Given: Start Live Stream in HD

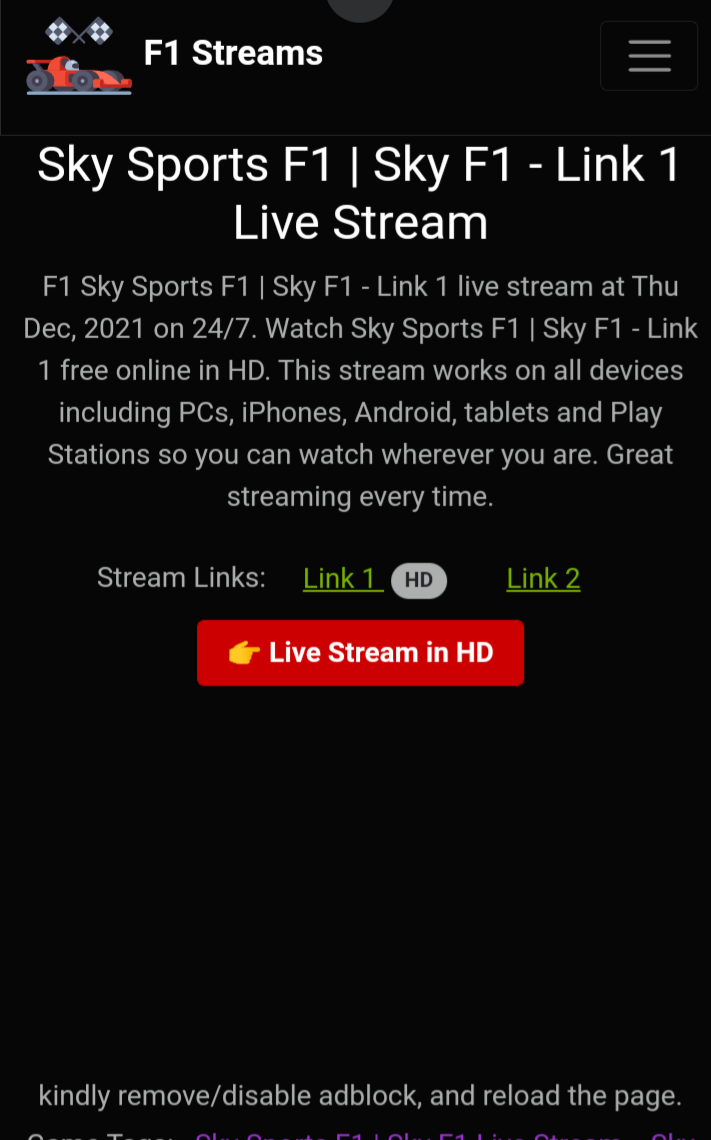Looking at the screenshot, I should click(x=360, y=653).
